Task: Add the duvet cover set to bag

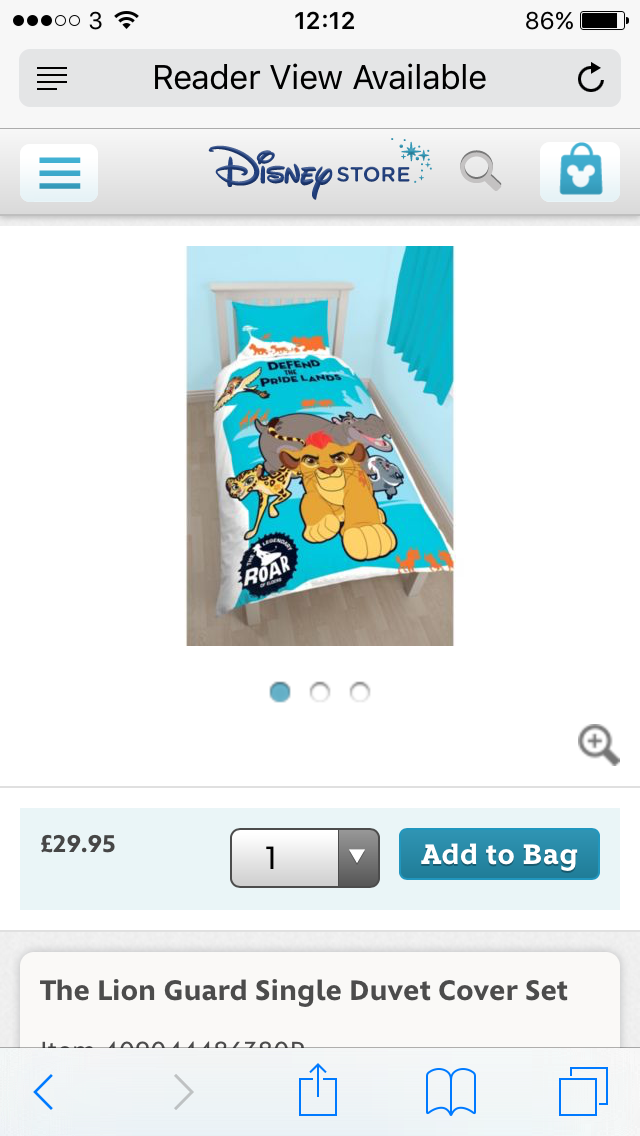Action: [499, 855]
